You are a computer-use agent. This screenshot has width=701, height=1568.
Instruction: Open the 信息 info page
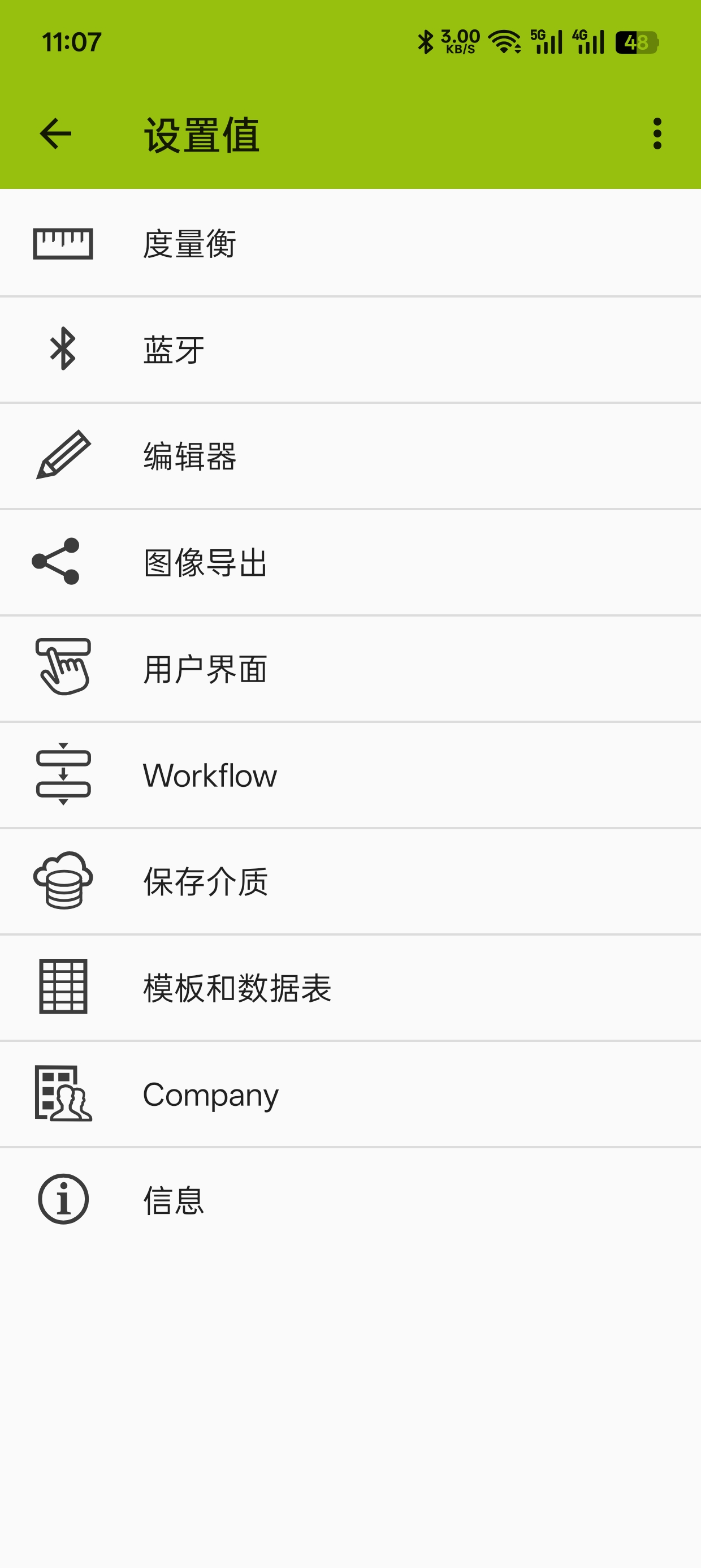[350, 1200]
